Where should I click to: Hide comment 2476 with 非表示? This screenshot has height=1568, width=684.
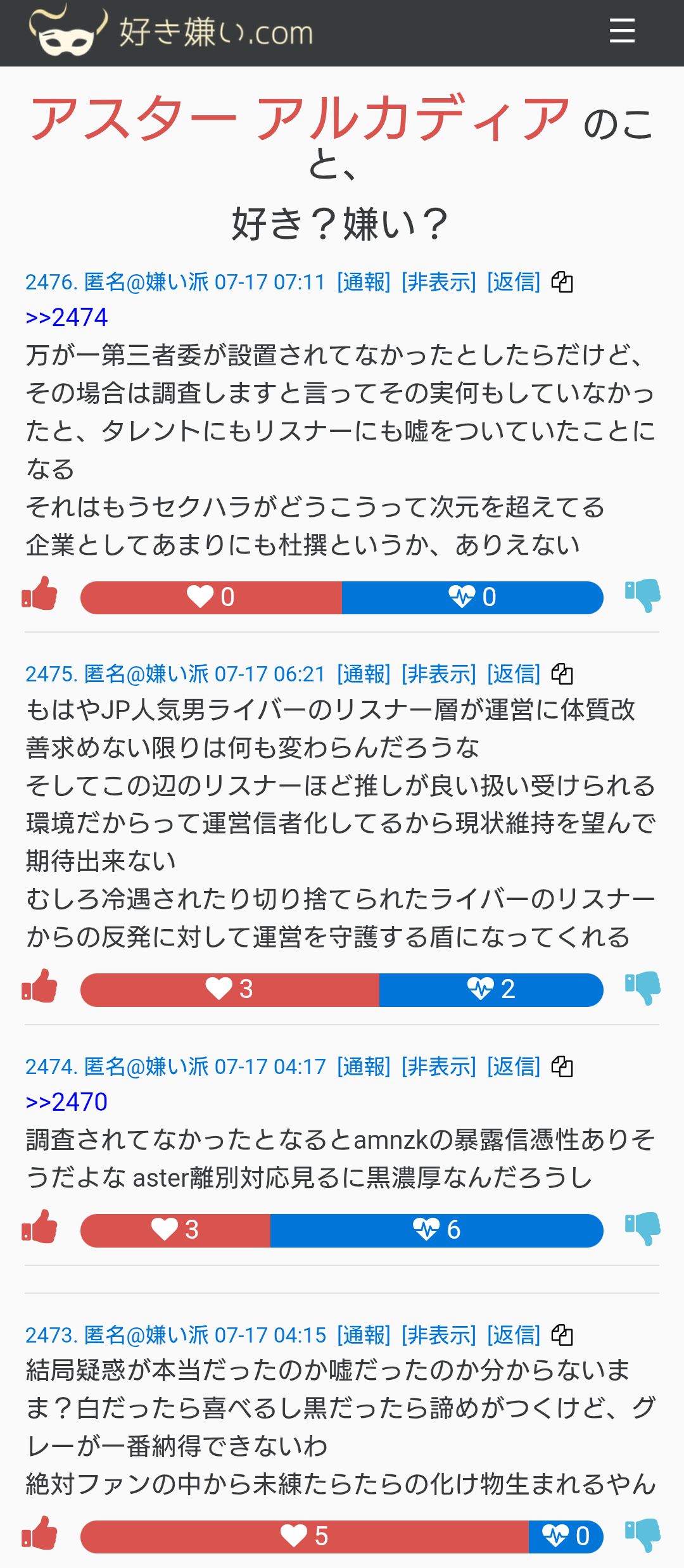click(438, 282)
